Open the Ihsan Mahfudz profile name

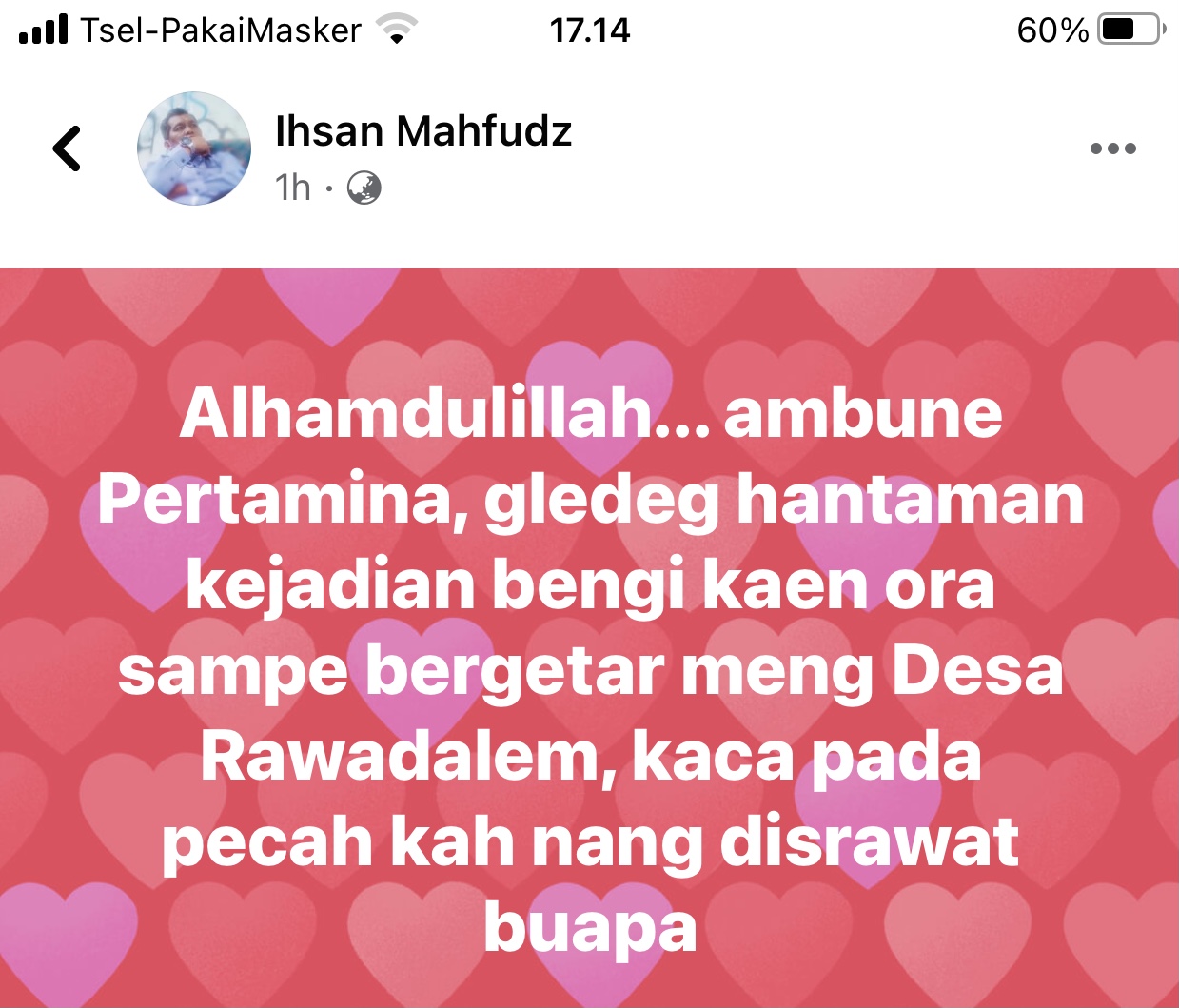423,130
